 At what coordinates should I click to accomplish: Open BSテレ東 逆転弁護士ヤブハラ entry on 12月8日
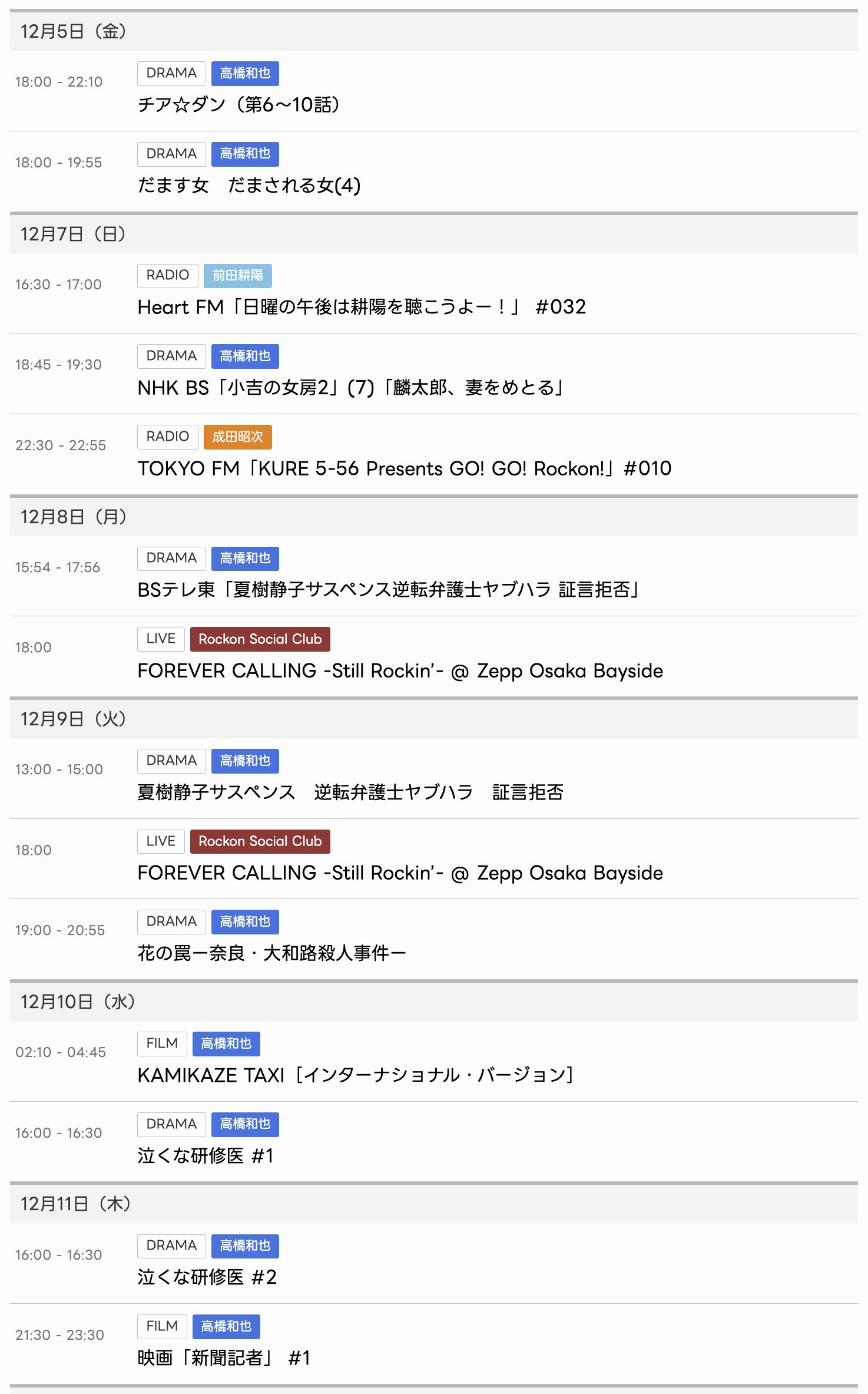tap(389, 590)
